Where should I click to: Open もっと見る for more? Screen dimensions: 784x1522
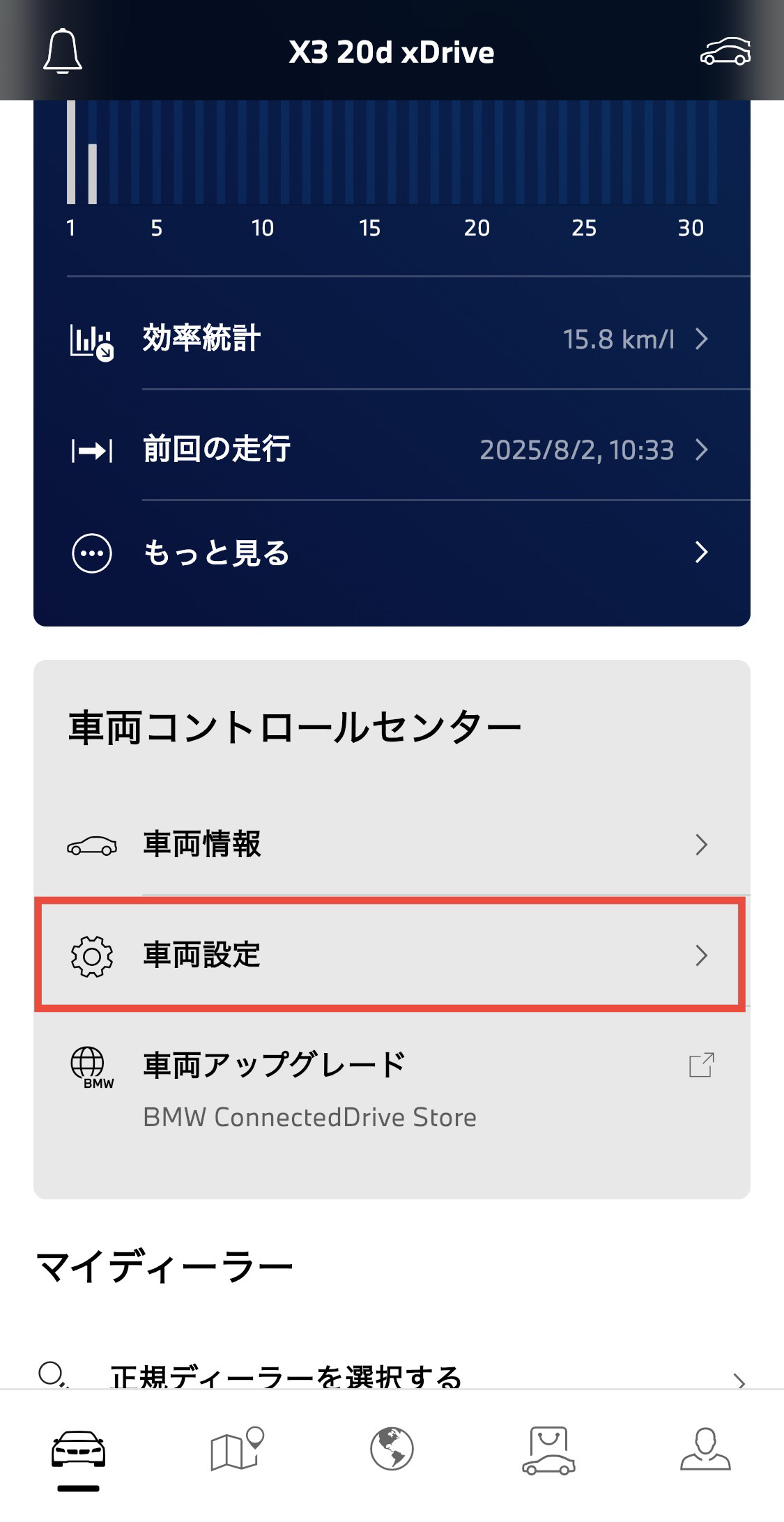390,553
